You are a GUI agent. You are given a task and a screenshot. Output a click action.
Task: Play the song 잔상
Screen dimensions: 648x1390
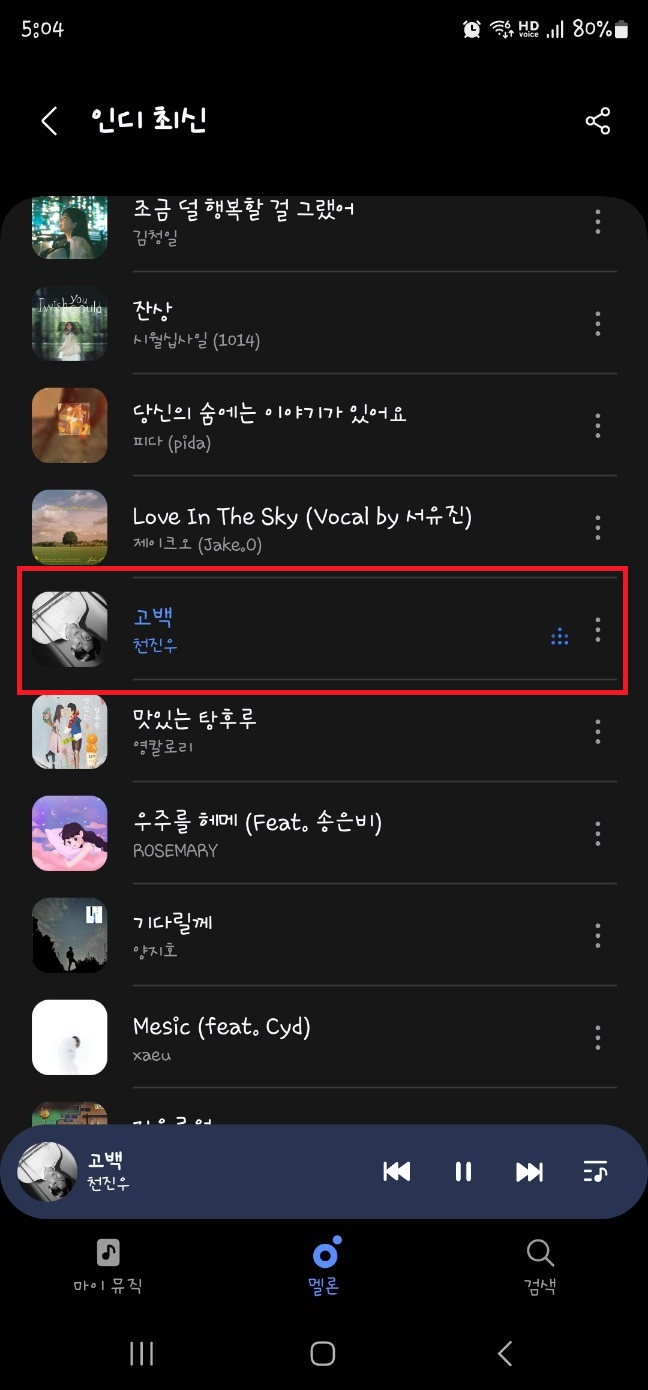coord(300,322)
